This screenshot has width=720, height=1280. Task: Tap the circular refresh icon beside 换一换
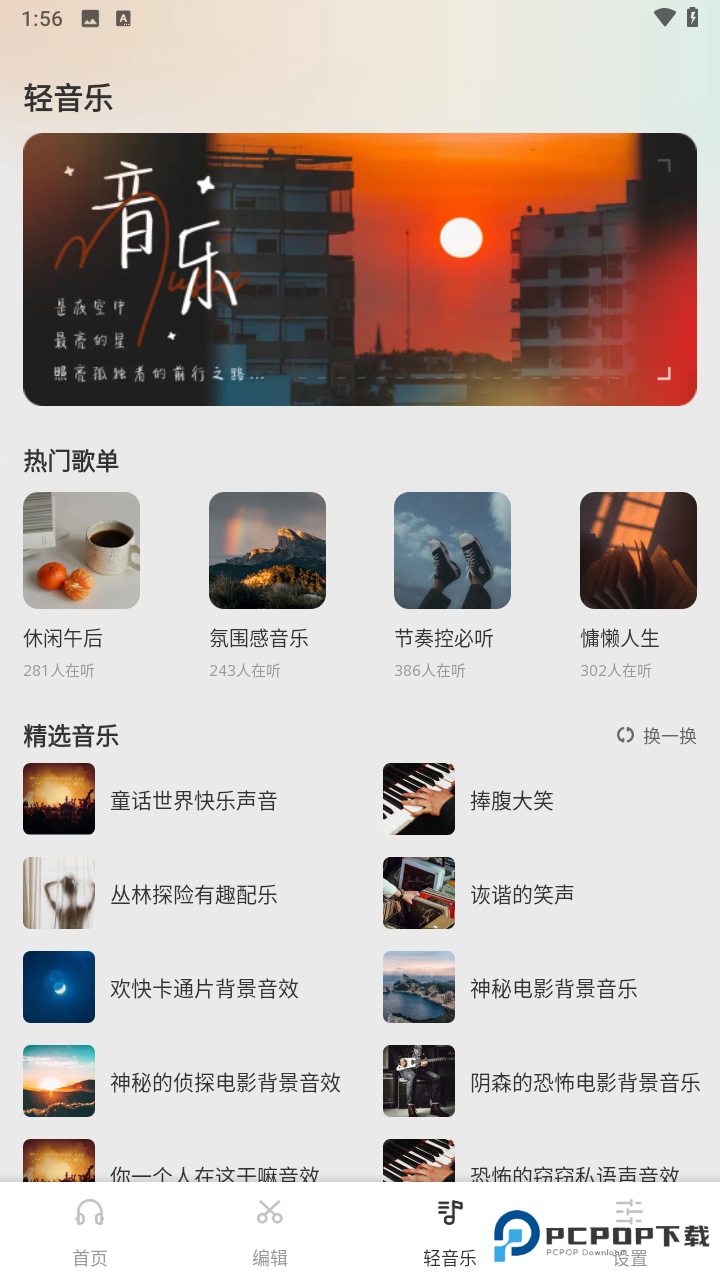click(x=625, y=736)
